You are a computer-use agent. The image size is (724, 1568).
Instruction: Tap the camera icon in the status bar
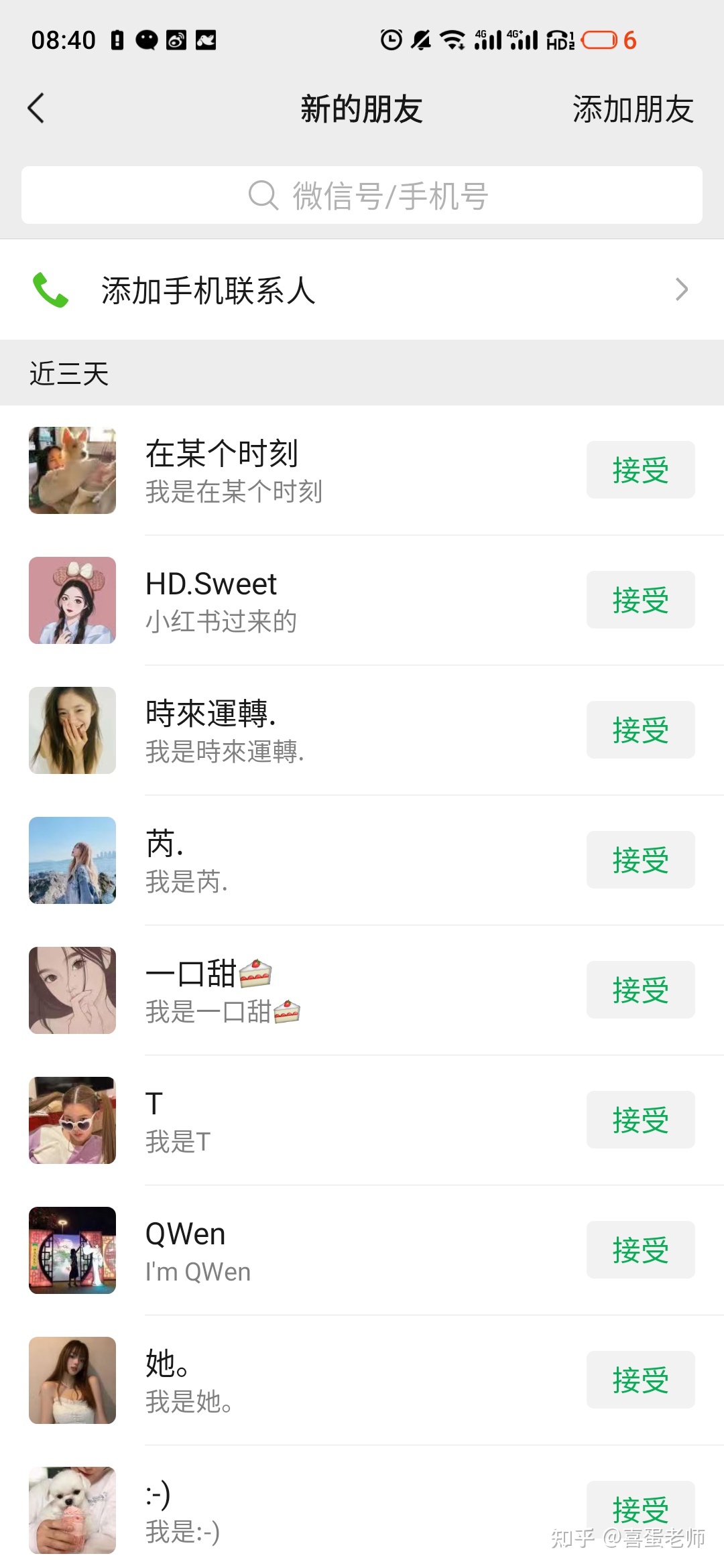[176, 40]
